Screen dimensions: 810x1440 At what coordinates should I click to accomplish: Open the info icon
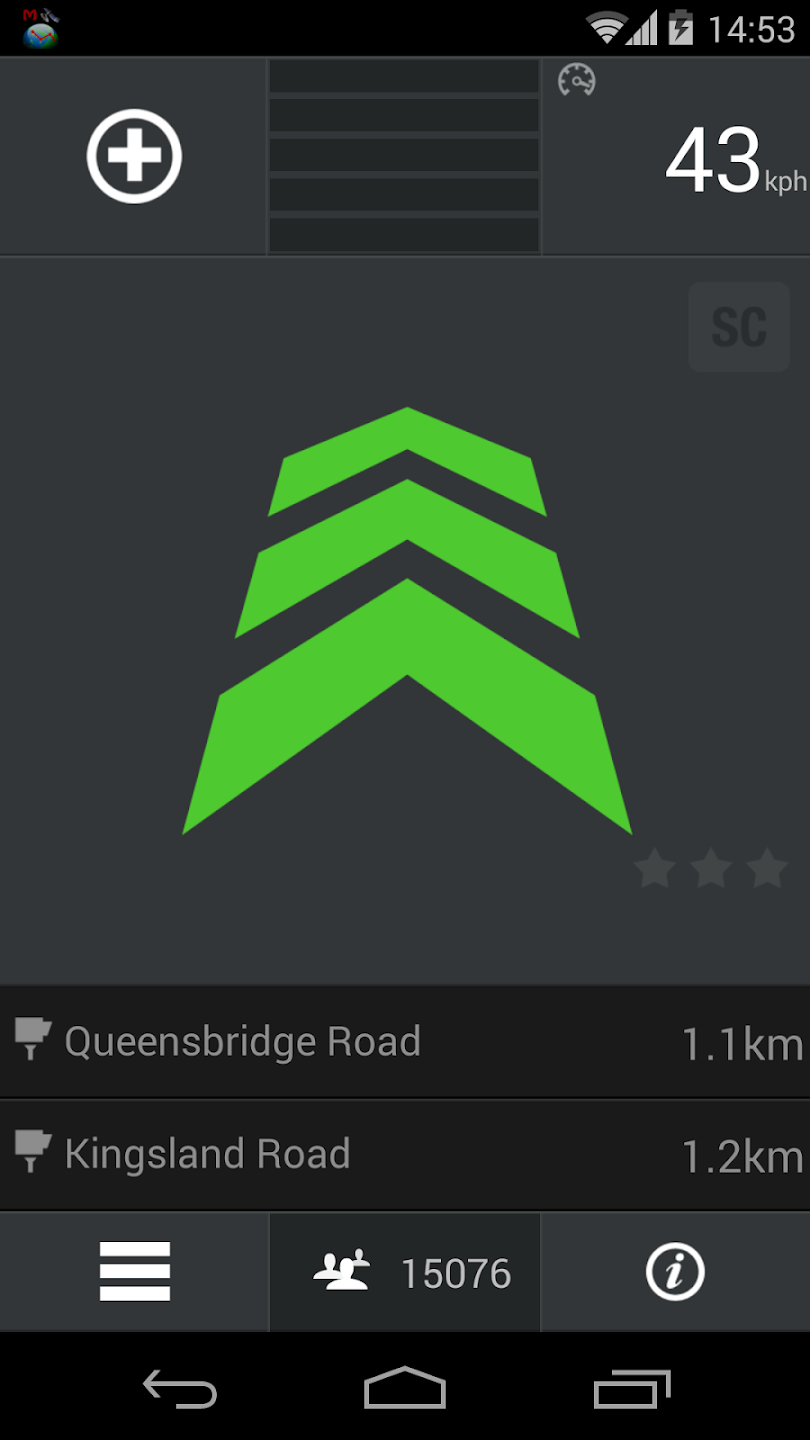pyautogui.click(x=675, y=1272)
